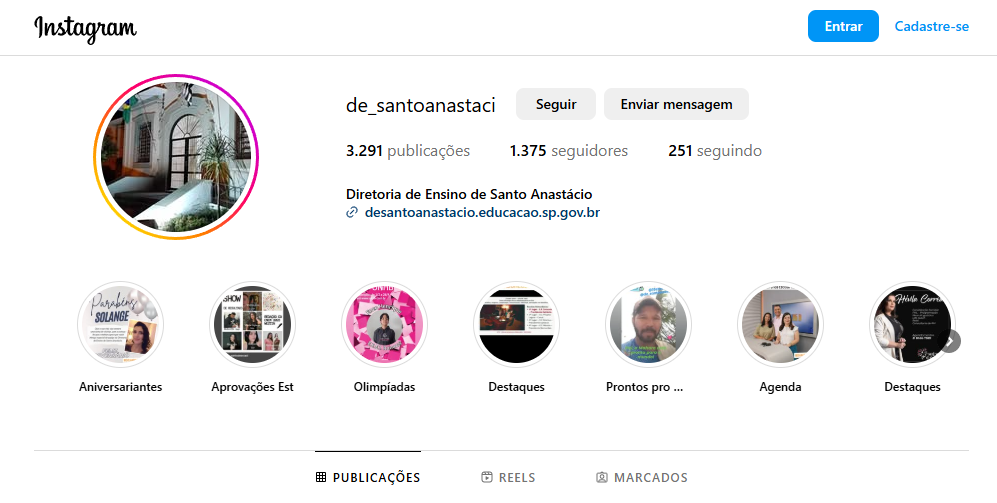997x503 pixels.
Task: Switch to the Reels tab
Action: 508,478
